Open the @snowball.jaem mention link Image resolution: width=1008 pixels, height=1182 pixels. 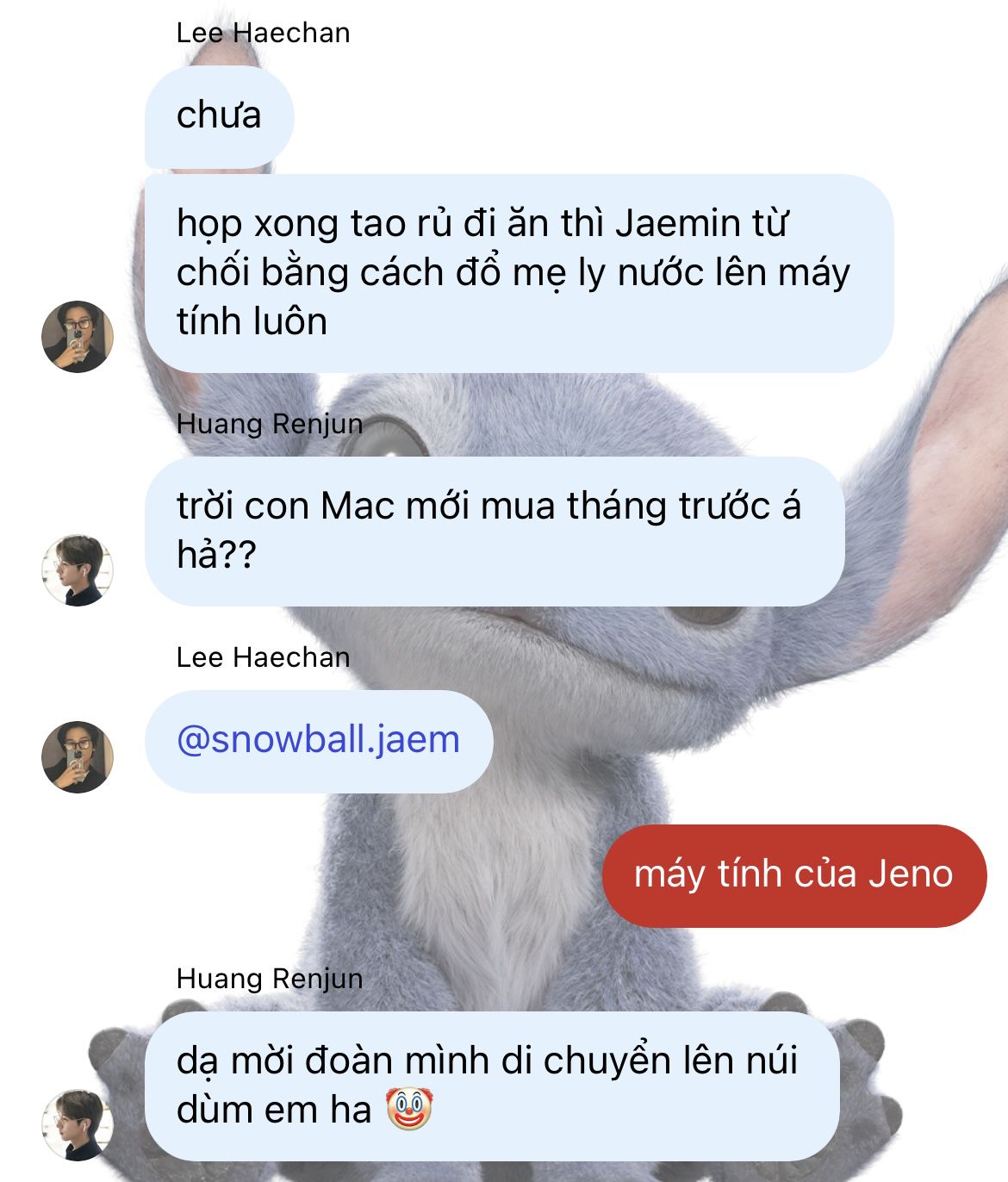(318, 740)
